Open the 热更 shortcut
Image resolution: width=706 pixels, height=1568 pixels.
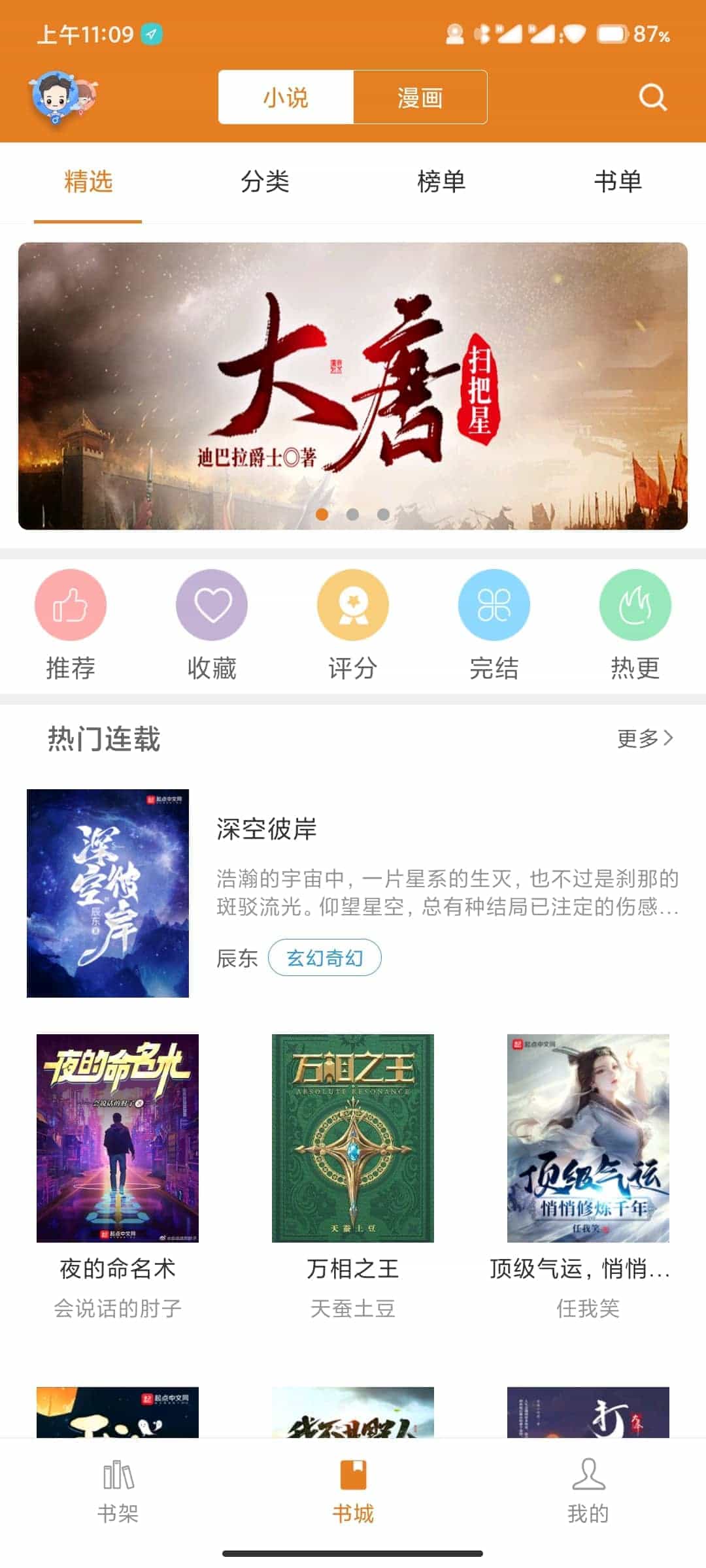(x=635, y=605)
